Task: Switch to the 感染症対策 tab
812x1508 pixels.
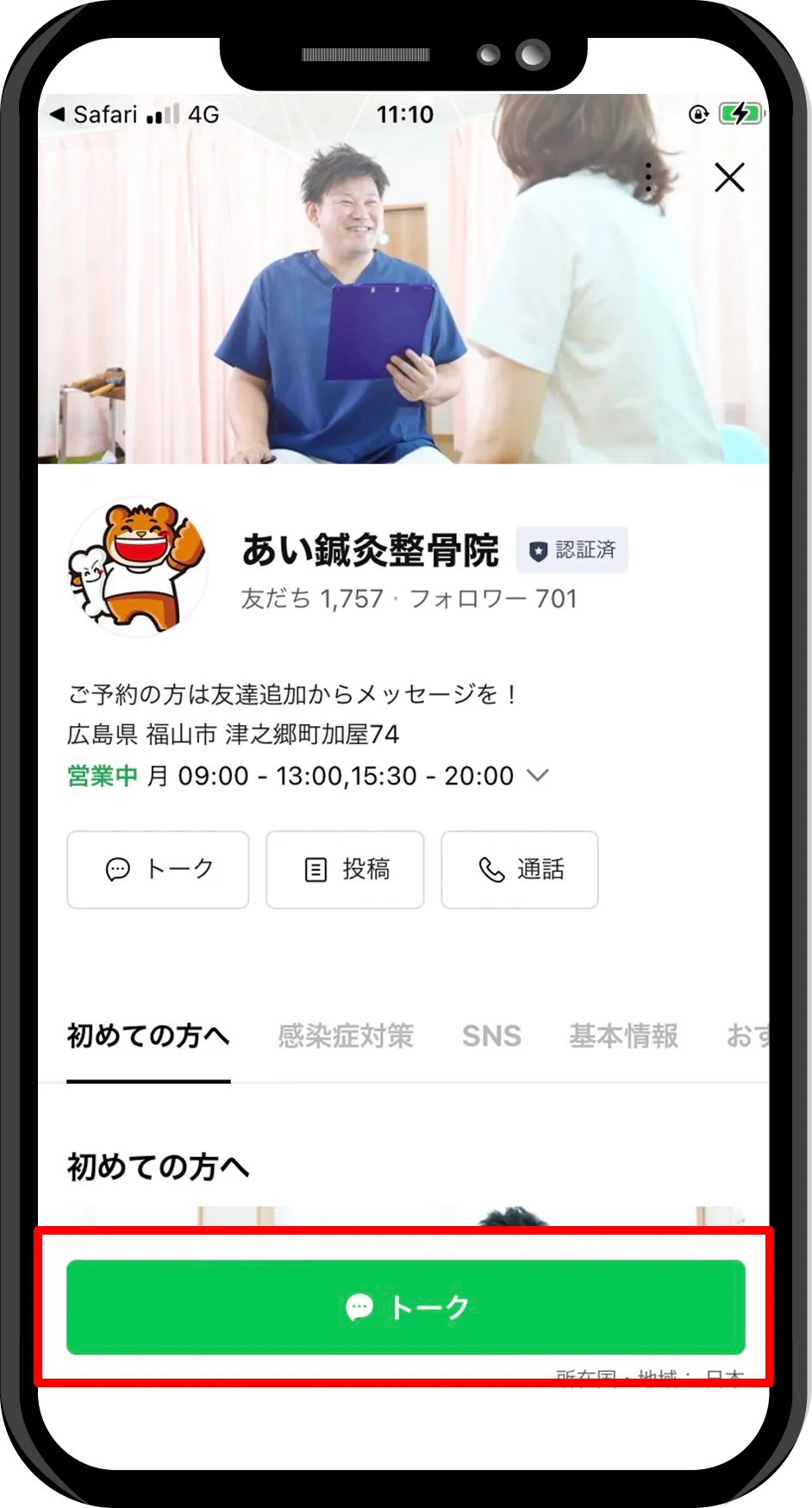Action: pos(345,1036)
